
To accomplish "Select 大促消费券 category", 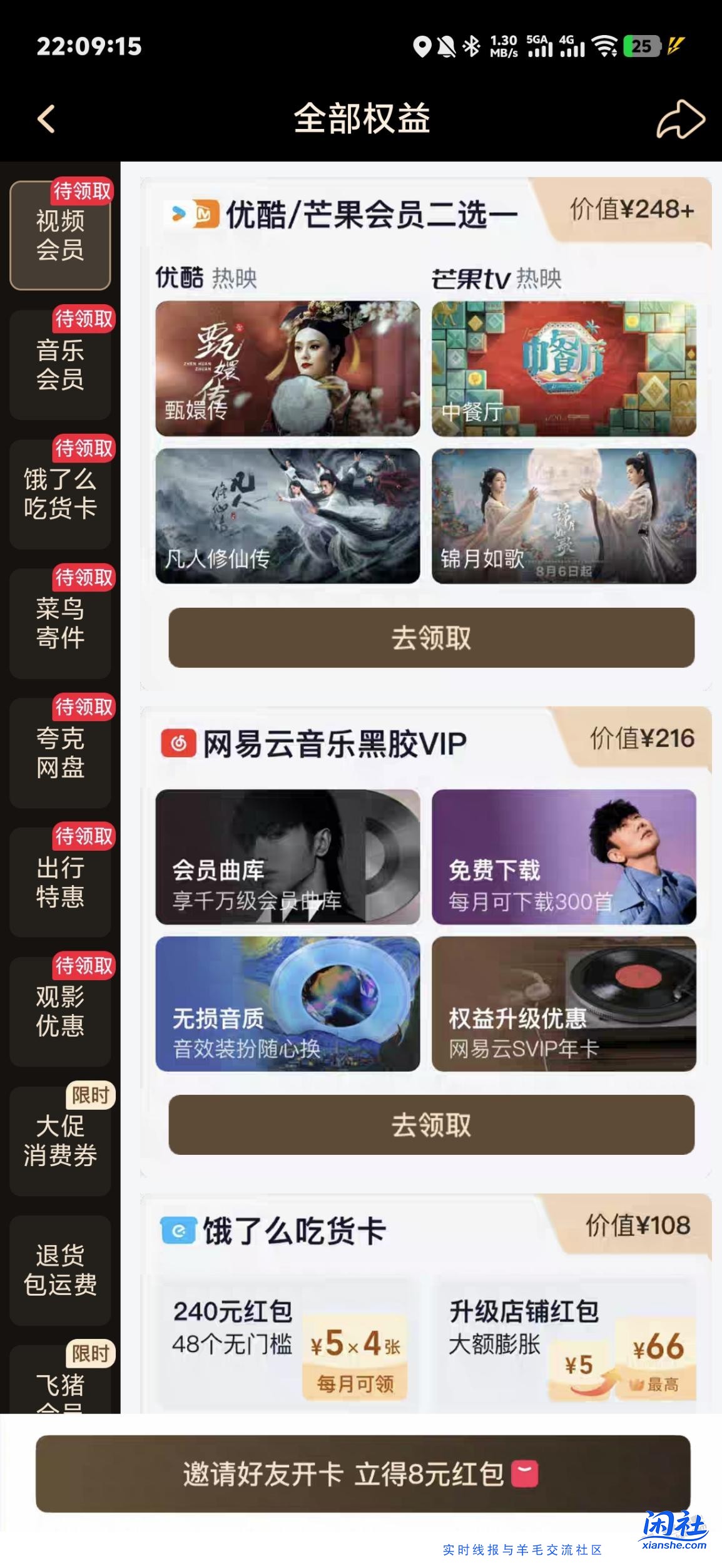I will point(60,1140).
